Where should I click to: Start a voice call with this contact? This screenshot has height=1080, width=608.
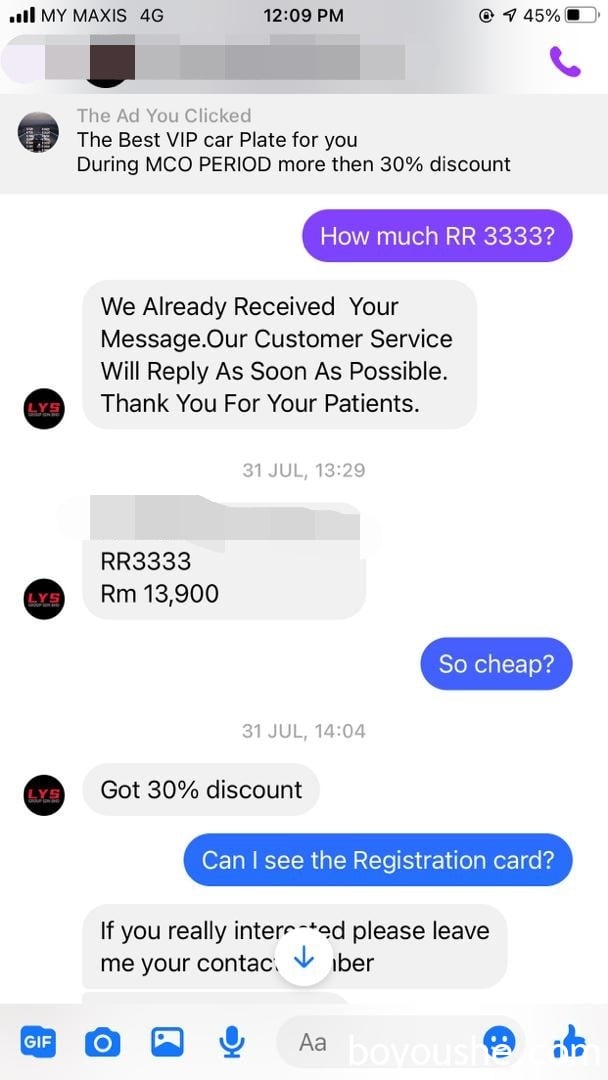click(x=564, y=62)
